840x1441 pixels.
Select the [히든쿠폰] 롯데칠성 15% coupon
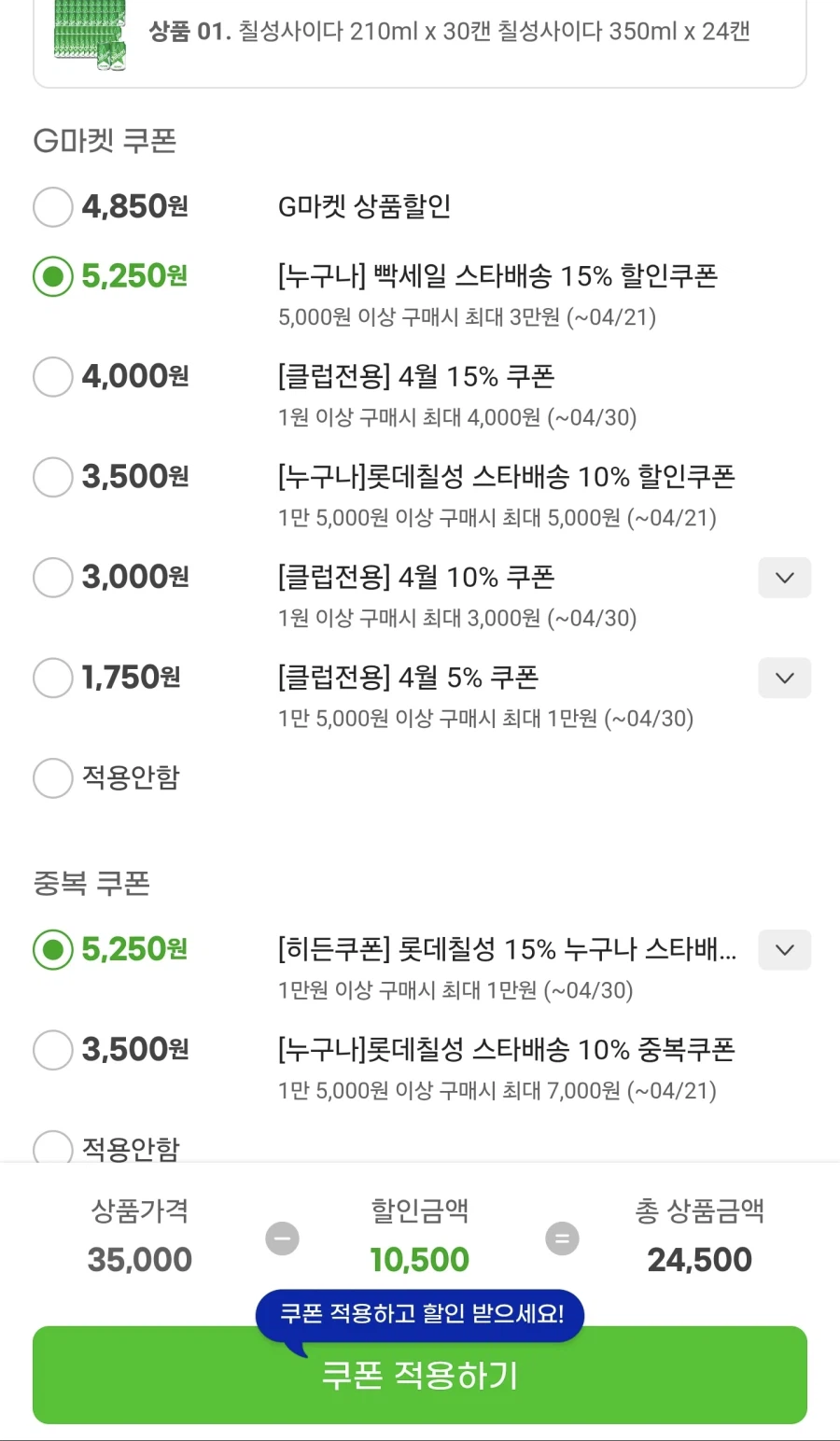pos(53,950)
